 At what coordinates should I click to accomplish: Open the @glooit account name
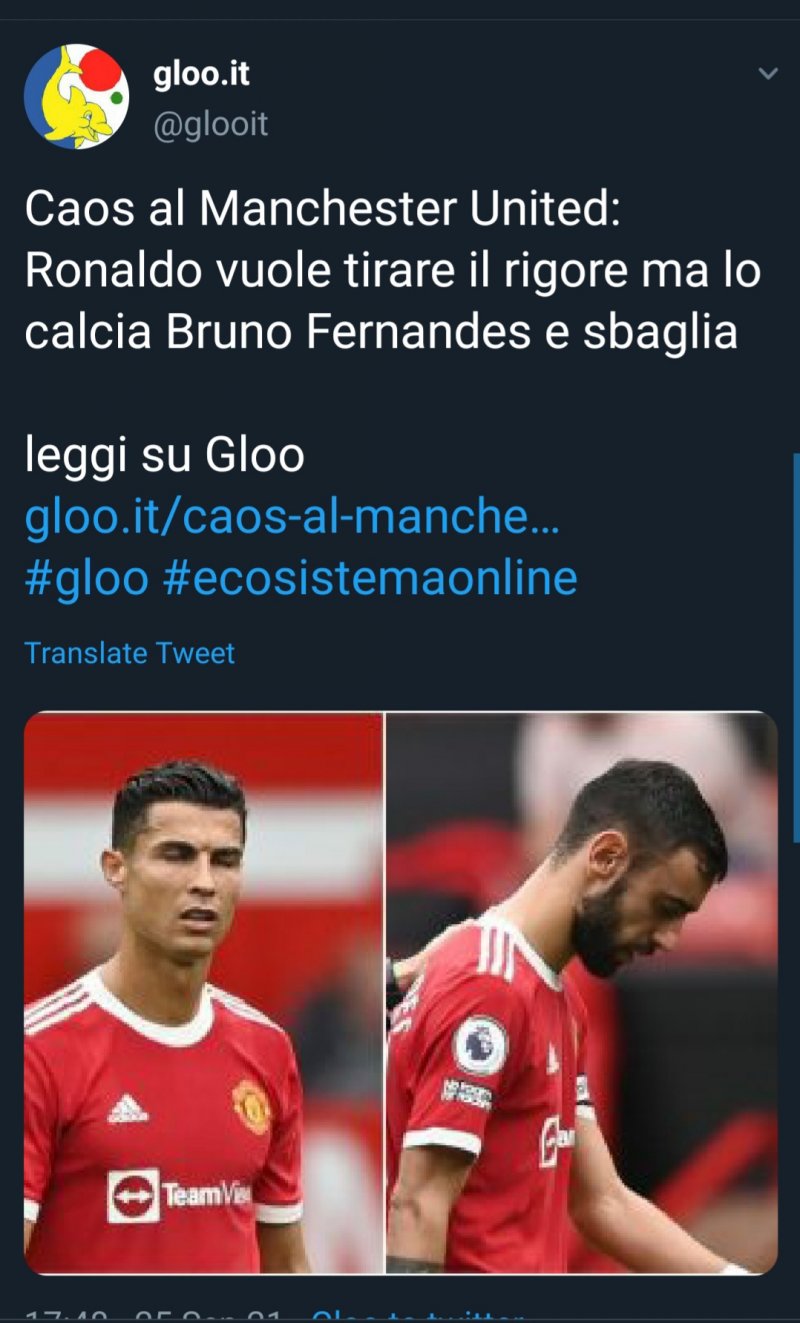[211, 124]
